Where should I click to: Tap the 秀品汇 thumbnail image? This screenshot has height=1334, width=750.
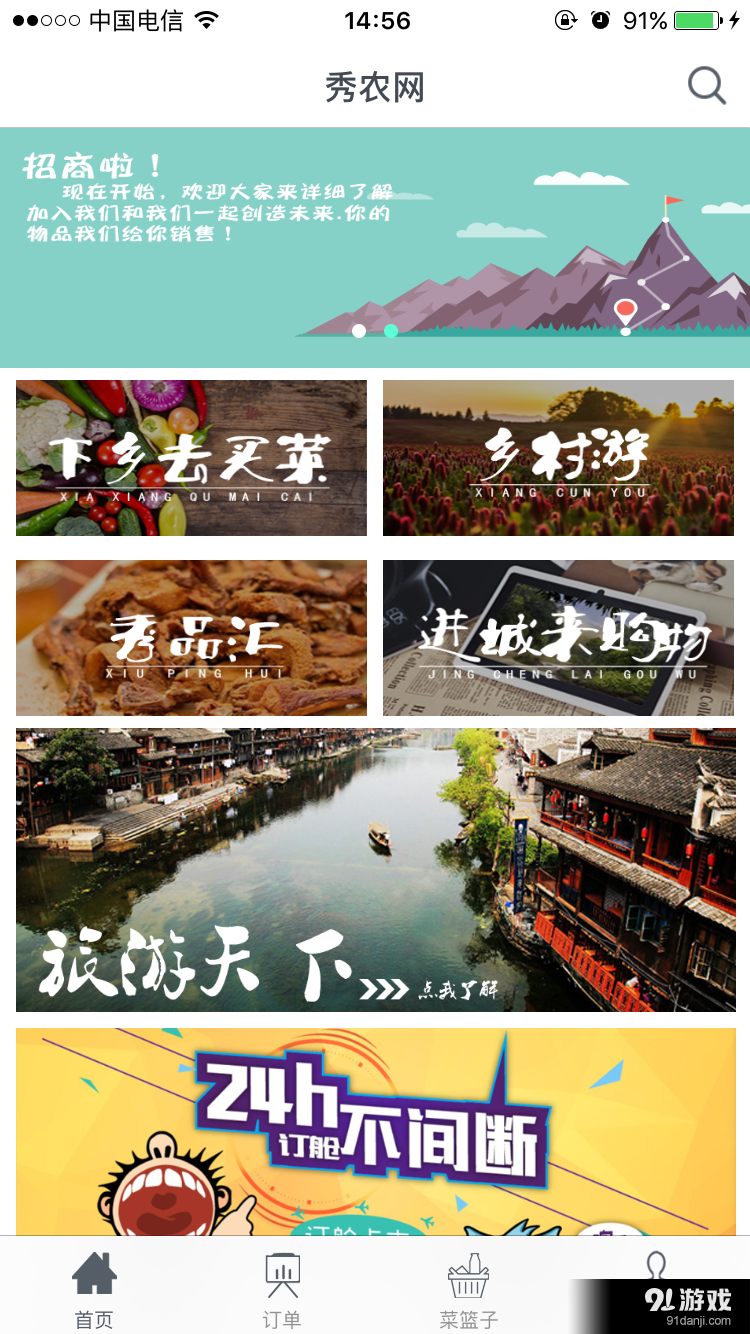(191, 638)
